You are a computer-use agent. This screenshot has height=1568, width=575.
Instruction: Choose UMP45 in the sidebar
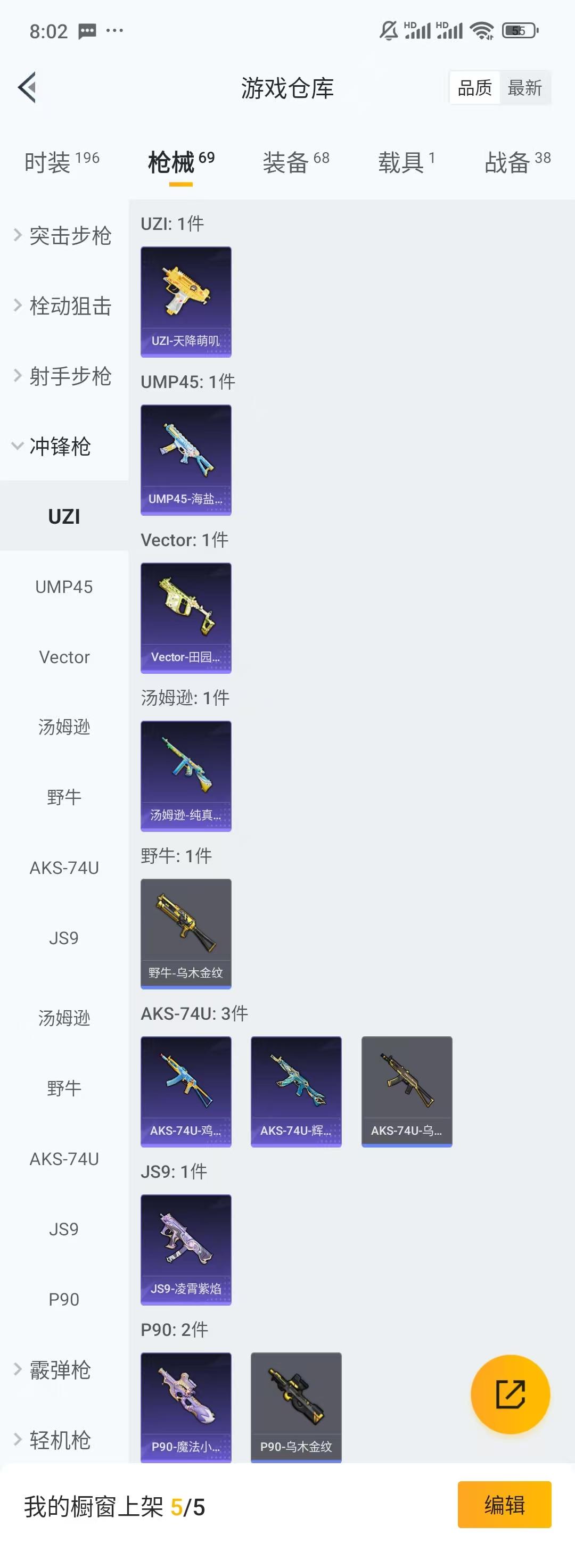[64, 587]
